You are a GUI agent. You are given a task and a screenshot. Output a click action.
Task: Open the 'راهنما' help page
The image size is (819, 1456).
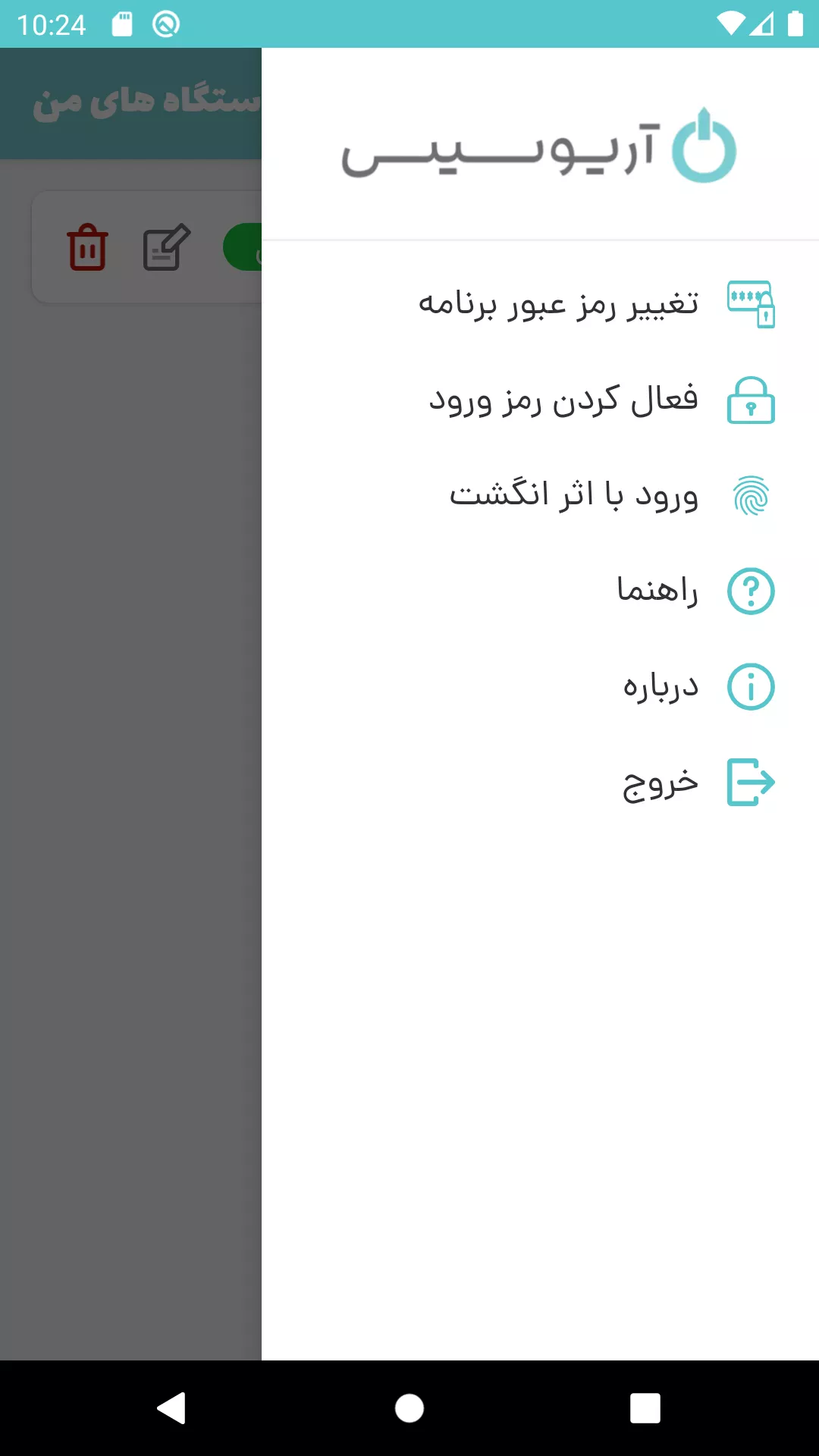[657, 591]
